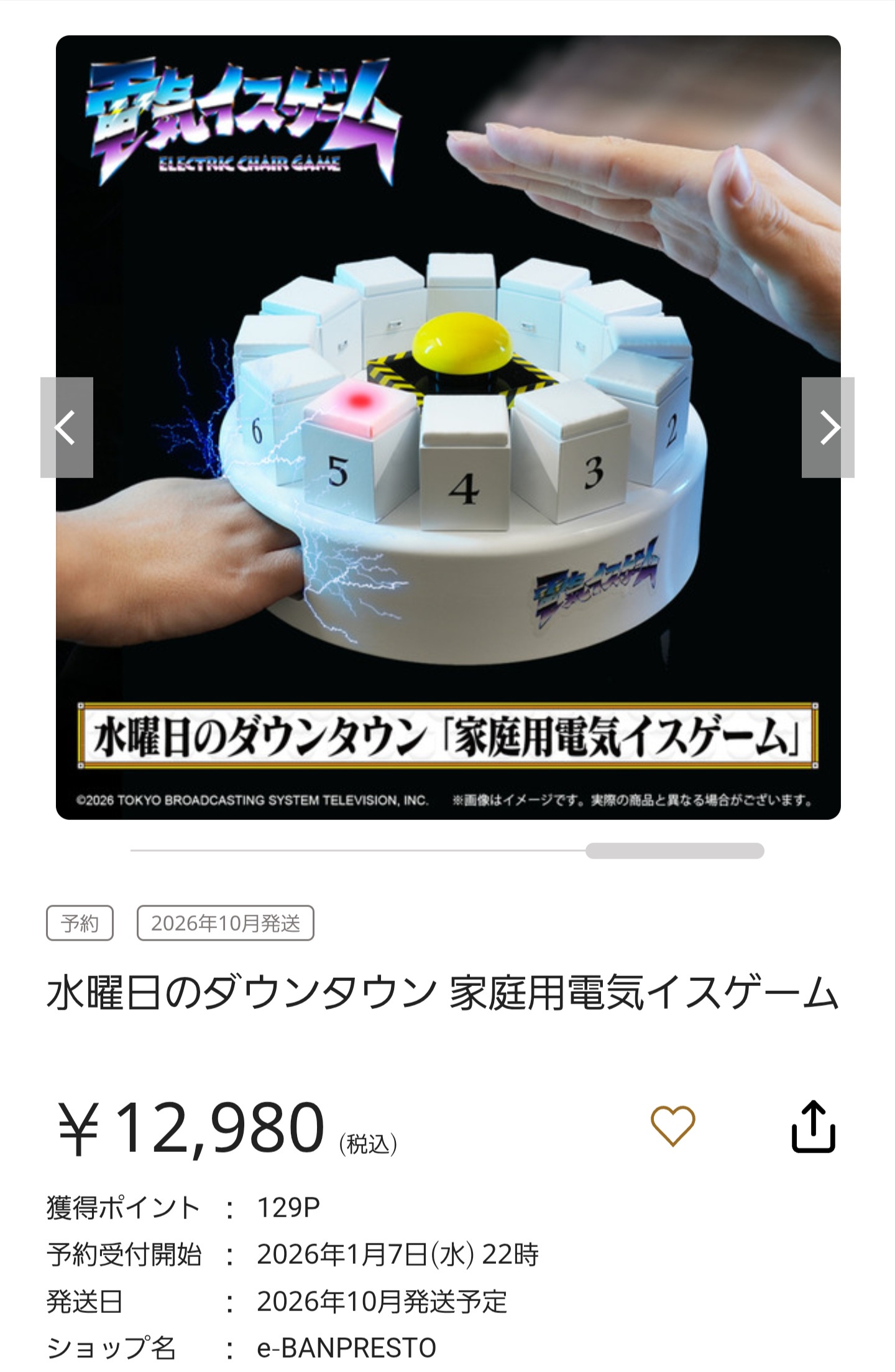Viewport: 895px width, 1372px height.
Task: Add the item to favorites with the heart
Action: pyautogui.click(x=672, y=1126)
